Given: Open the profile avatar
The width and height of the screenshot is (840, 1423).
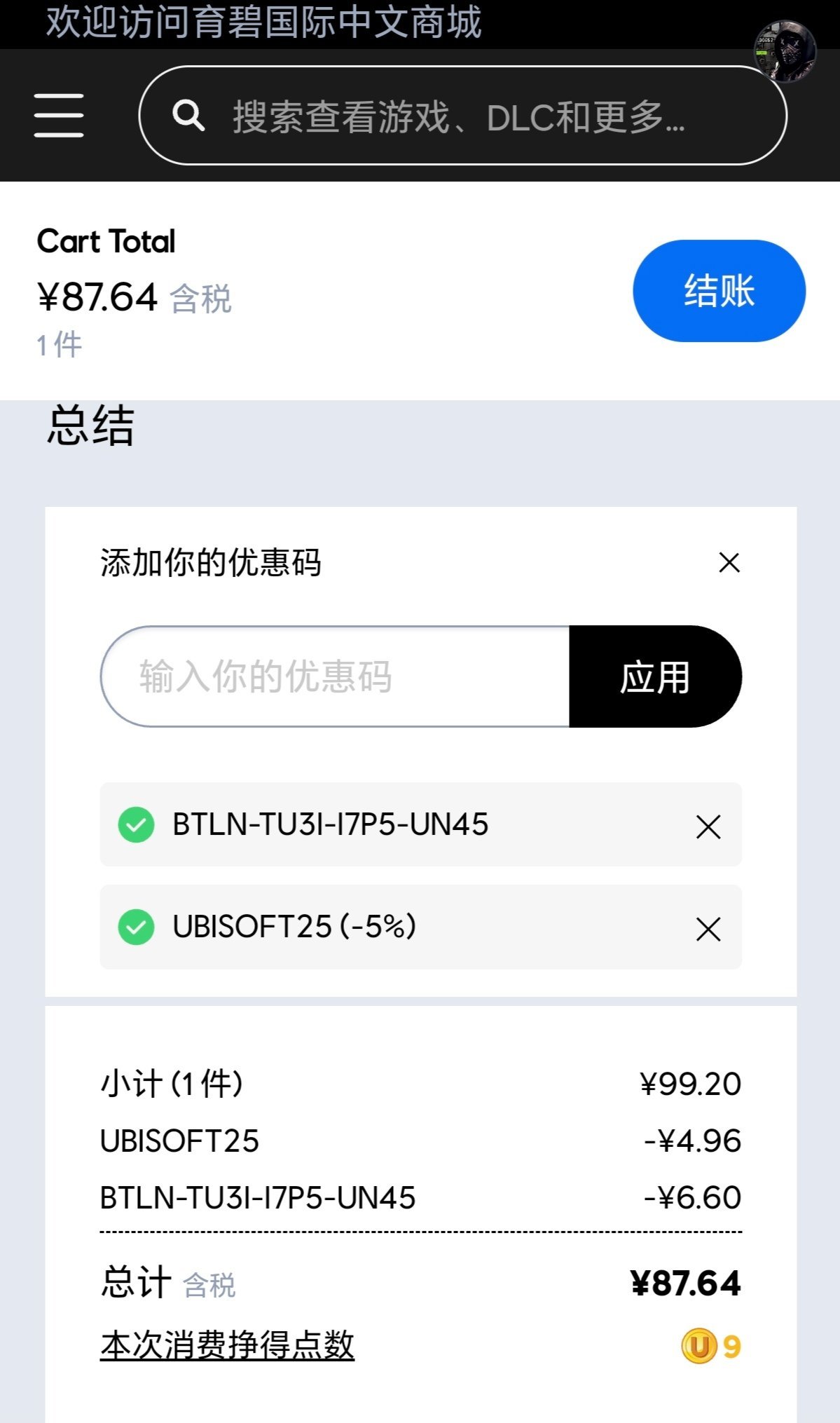Looking at the screenshot, I should click(x=785, y=51).
